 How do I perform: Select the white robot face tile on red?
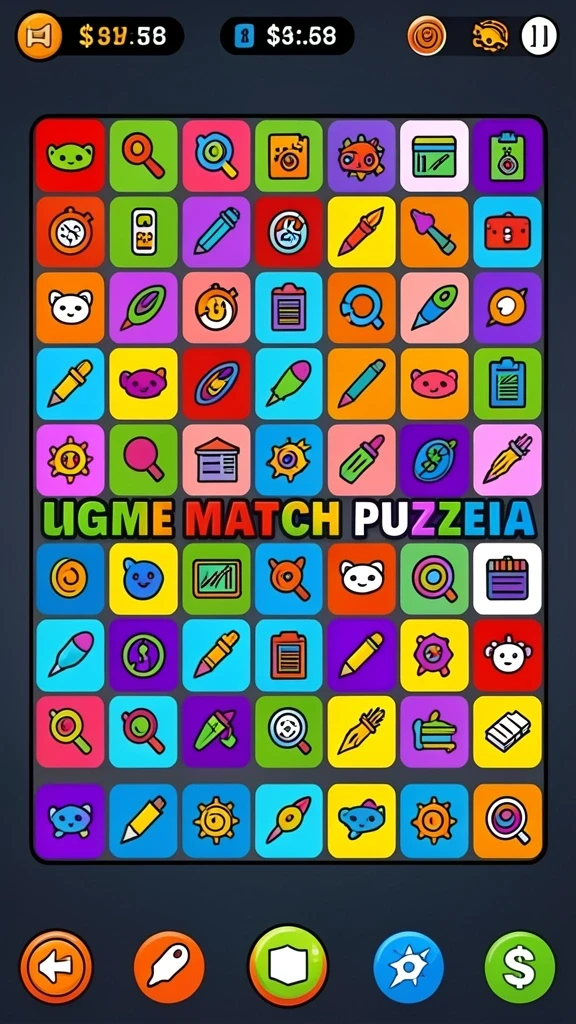pos(507,655)
